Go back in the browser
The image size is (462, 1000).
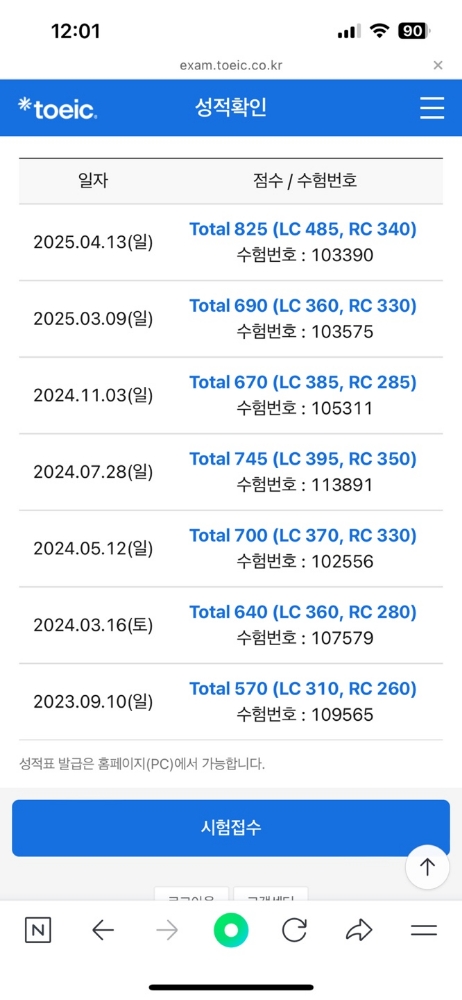[x=103, y=931]
